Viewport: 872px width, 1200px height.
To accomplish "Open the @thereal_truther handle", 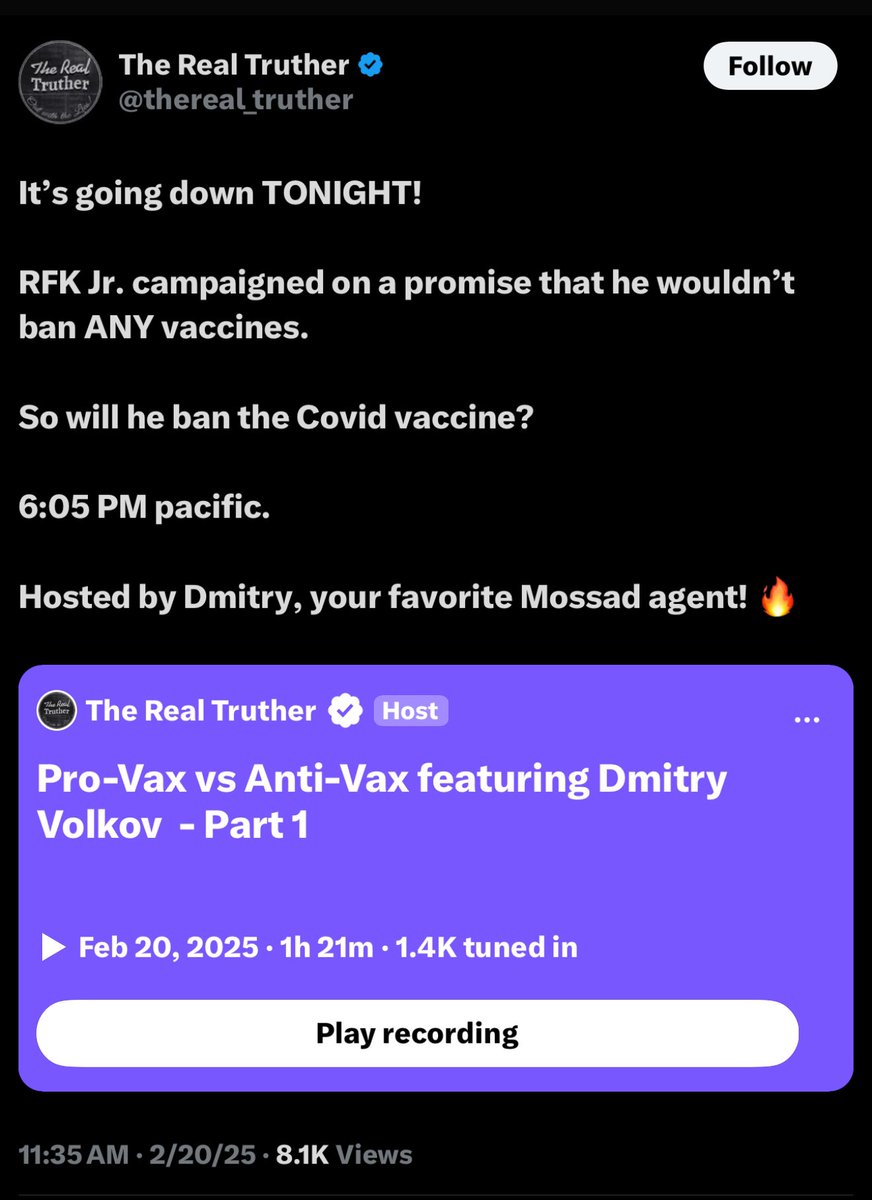I will pos(236,100).
